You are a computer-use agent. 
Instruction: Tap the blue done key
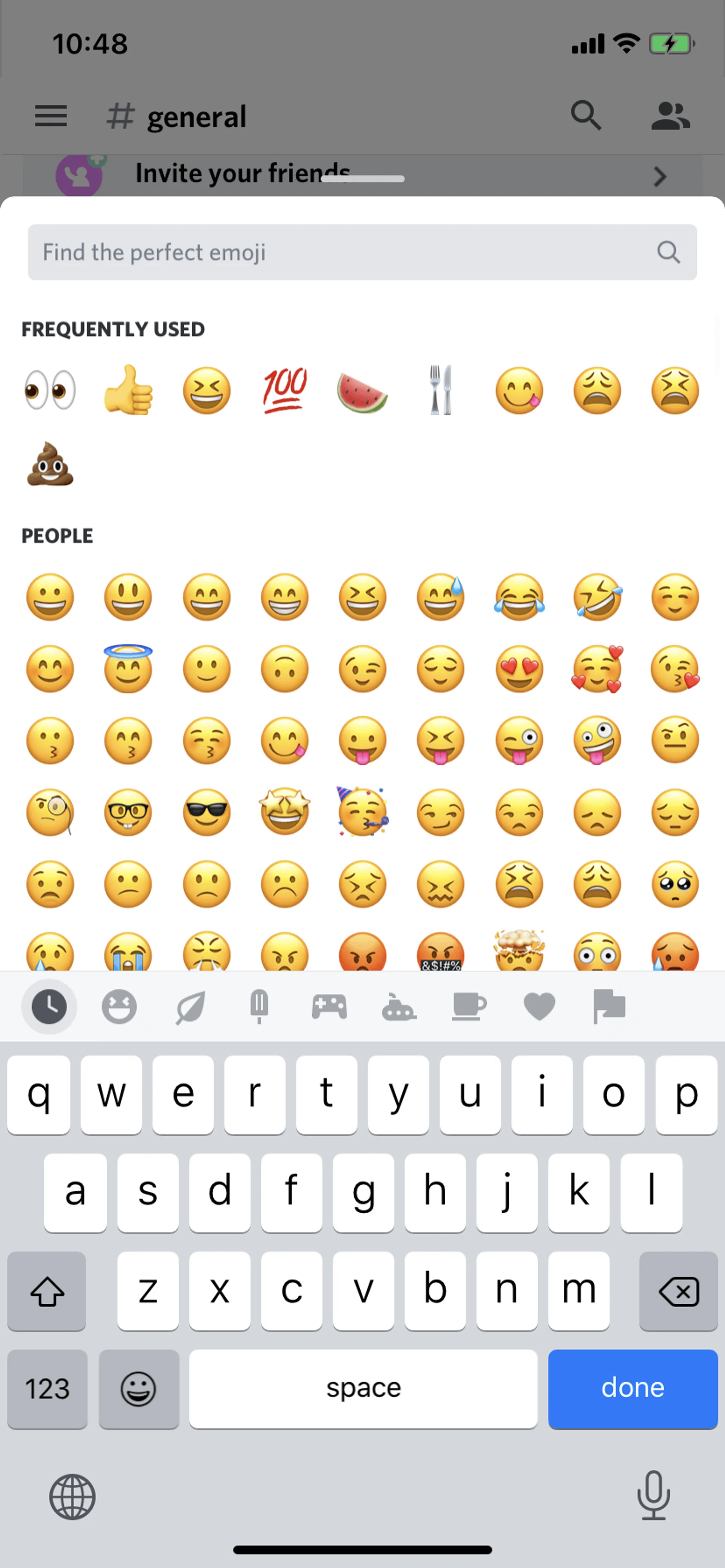click(632, 1388)
